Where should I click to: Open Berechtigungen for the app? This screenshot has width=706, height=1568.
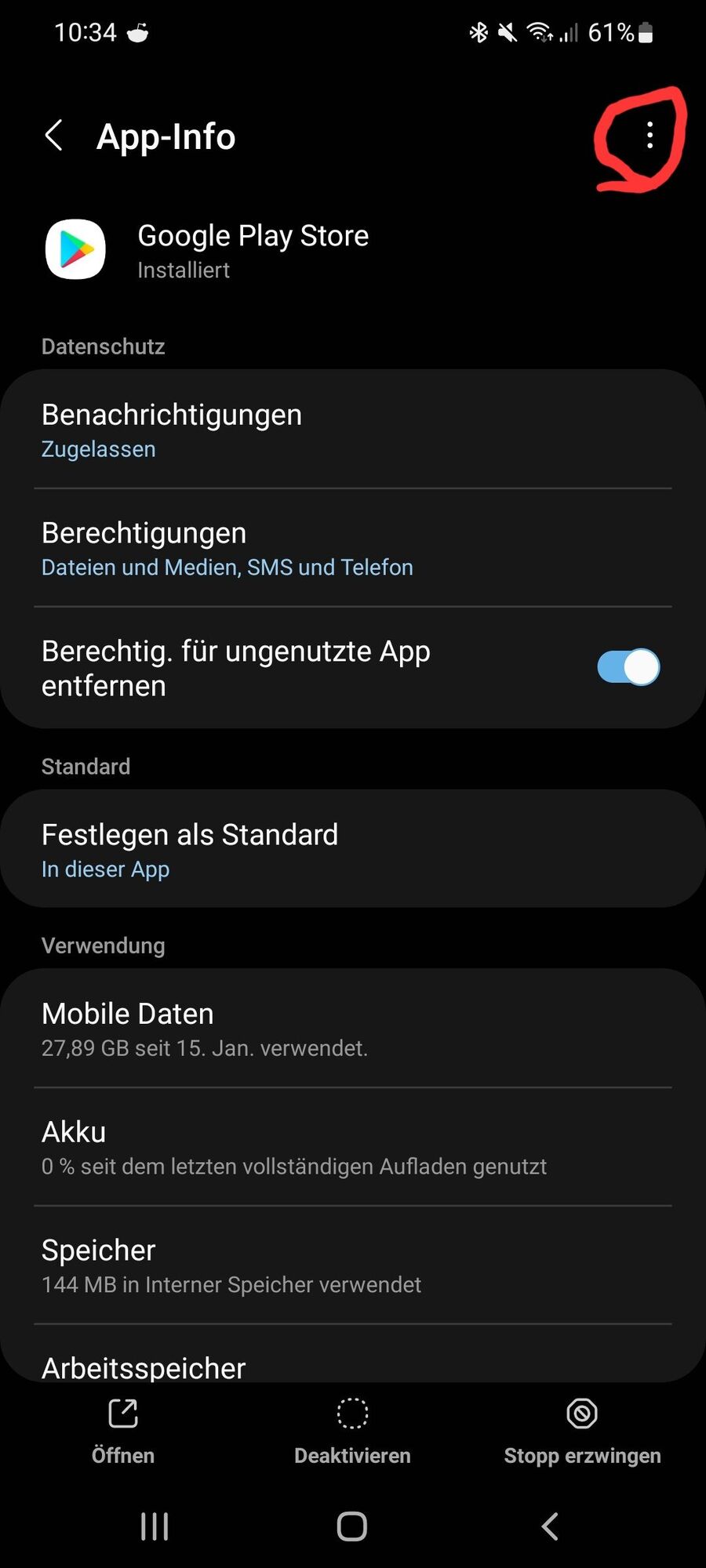tap(353, 548)
